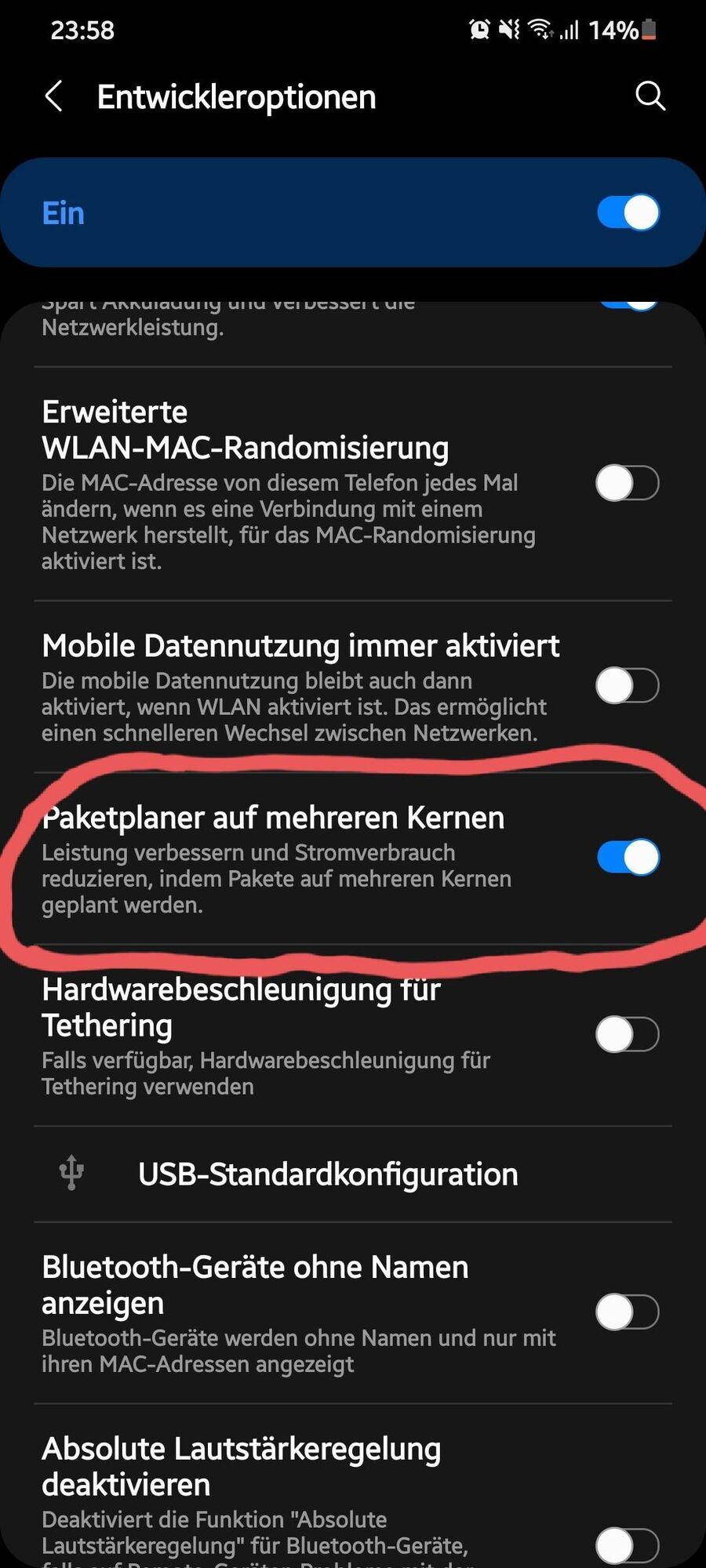Open USB-Standardkonfiguration
This screenshot has width=706, height=1568.
[328, 1174]
